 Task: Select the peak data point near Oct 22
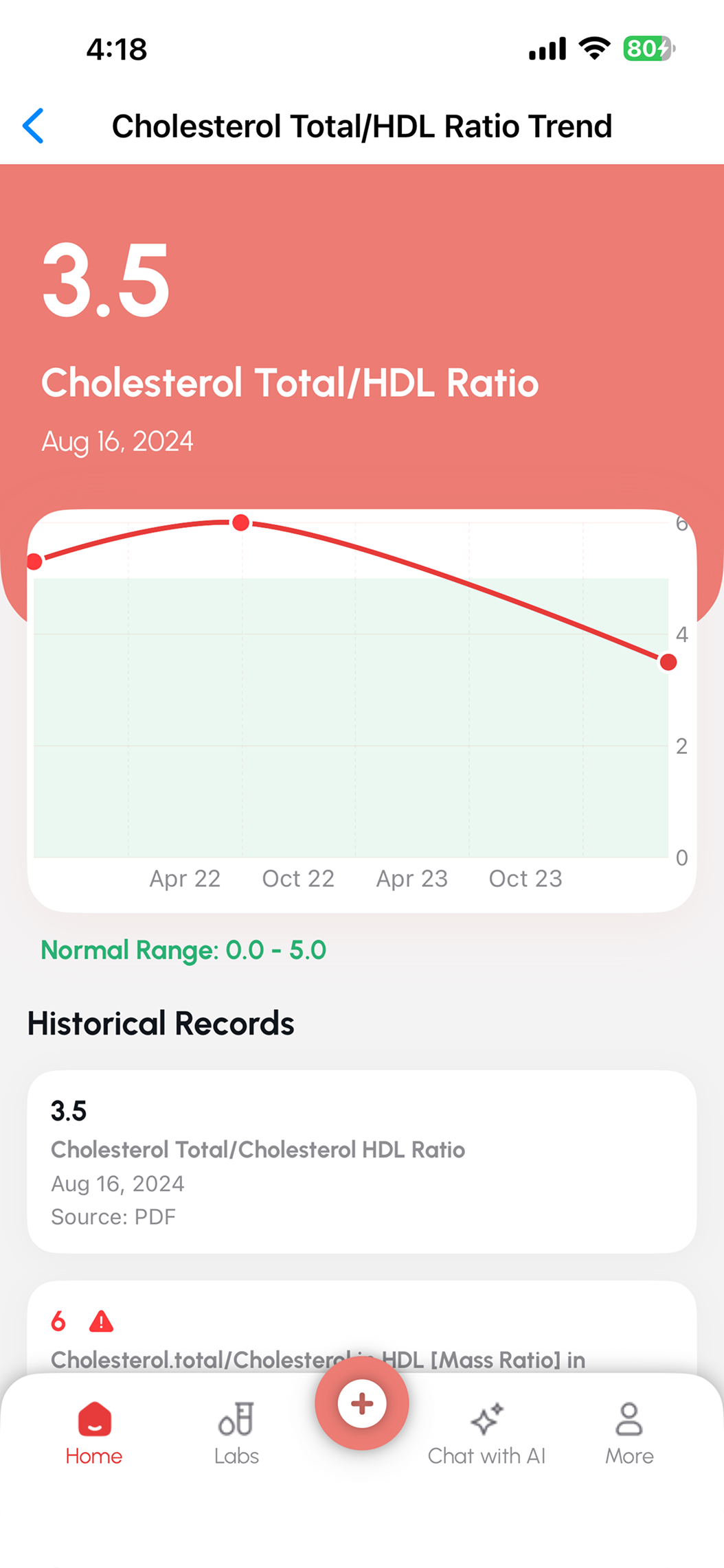tap(240, 523)
